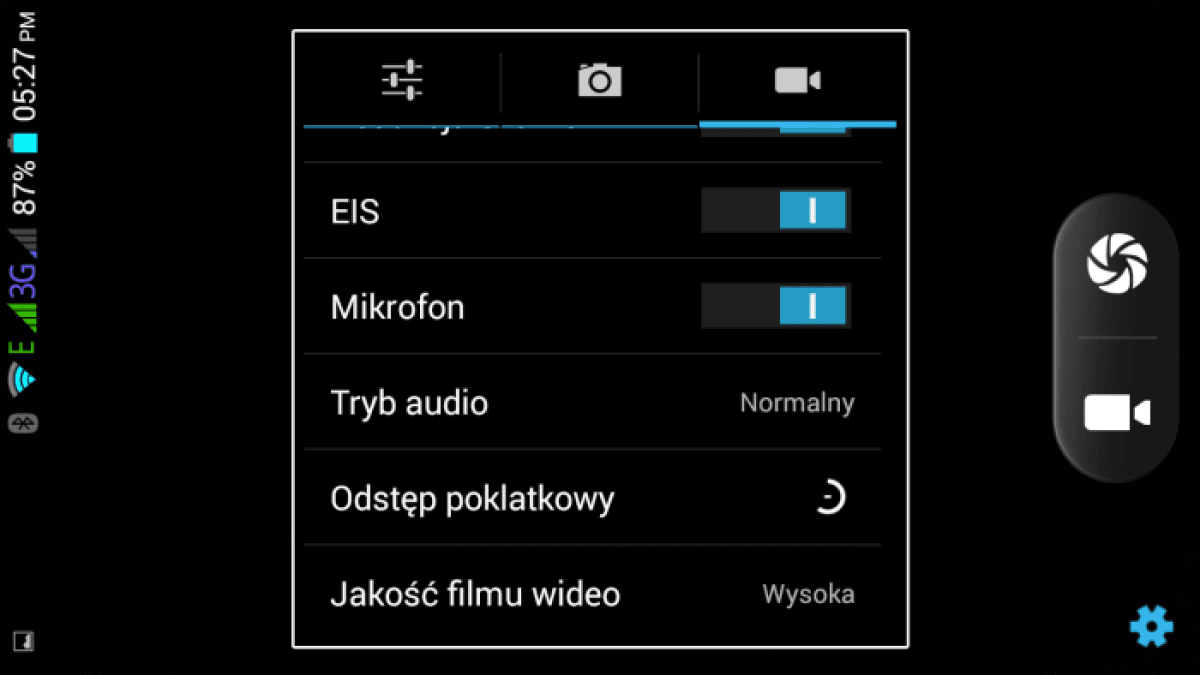The image size is (1200, 675).
Task: Select the video settings tab
Action: (x=798, y=80)
